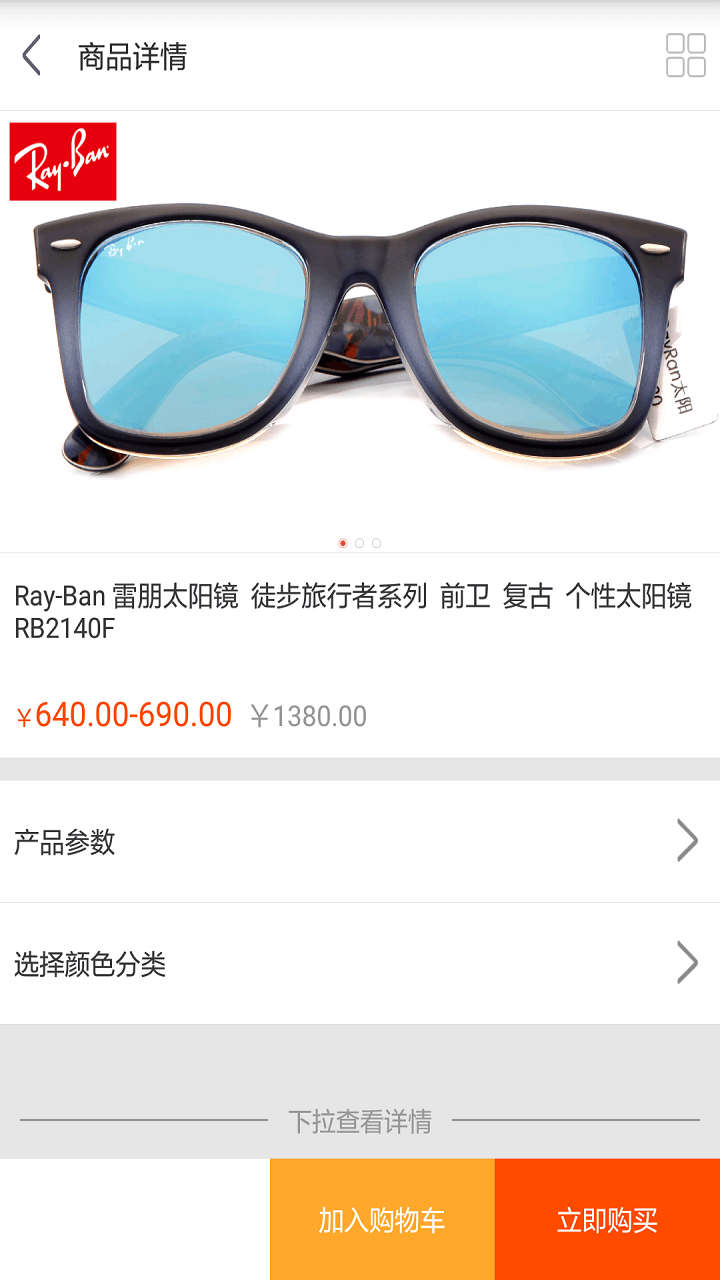This screenshot has width=720, height=1280.
Task: Tap 立即购买 to buy now
Action: 607,1218
